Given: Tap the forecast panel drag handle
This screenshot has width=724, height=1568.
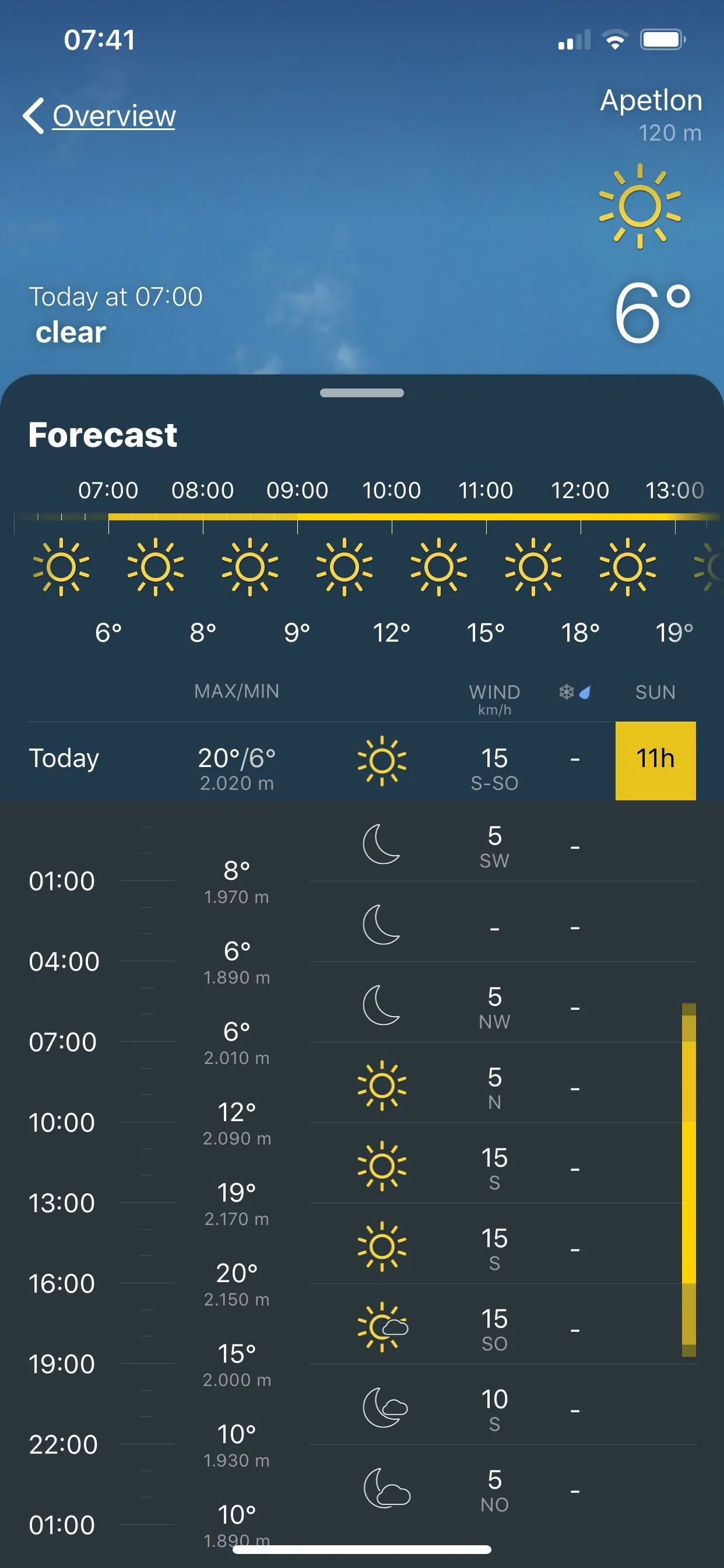Looking at the screenshot, I should click(361, 393).
